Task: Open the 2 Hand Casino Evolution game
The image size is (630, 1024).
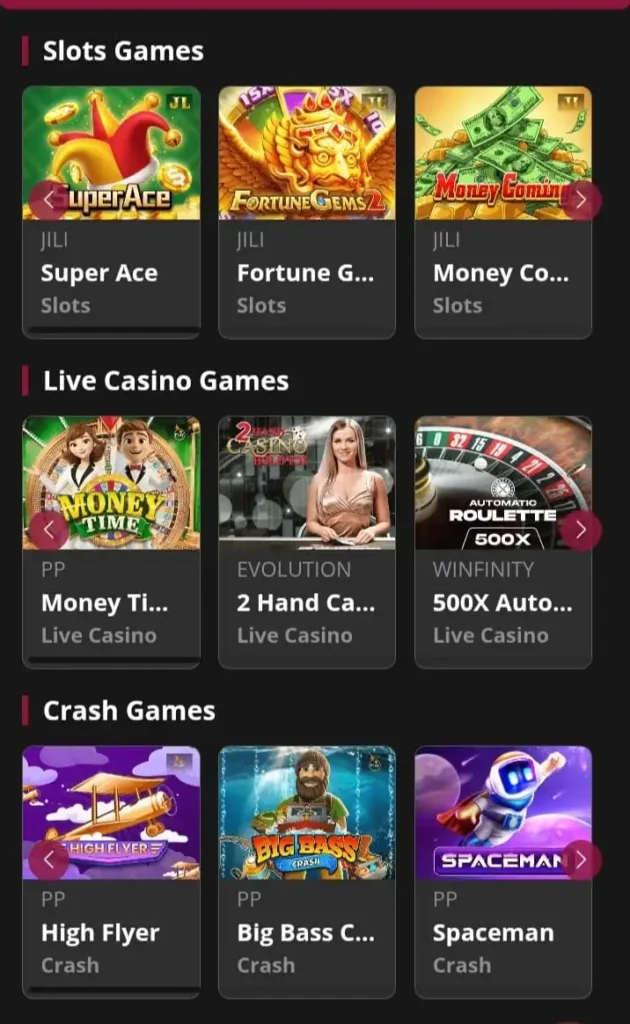Action: tap(307, 482)
